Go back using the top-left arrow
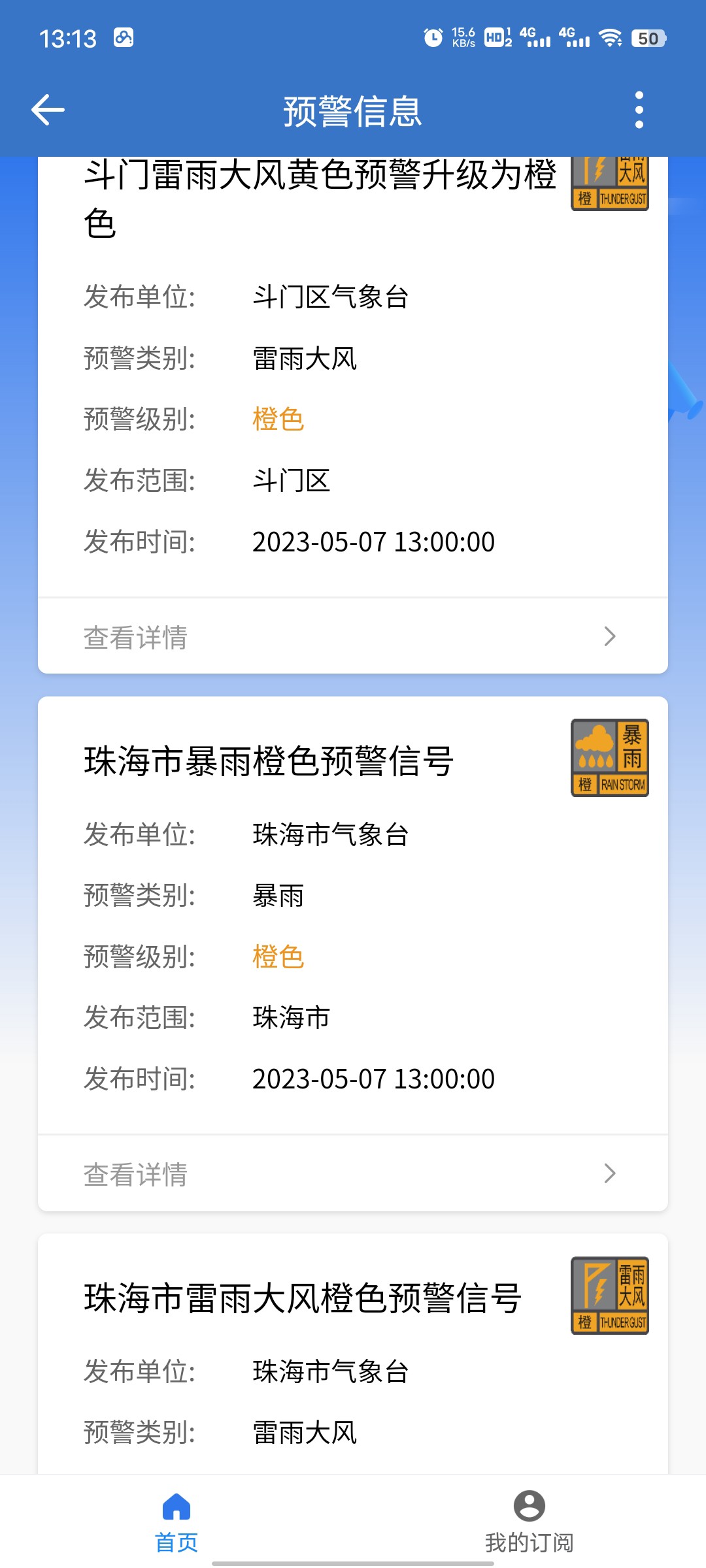 point(48,110)
